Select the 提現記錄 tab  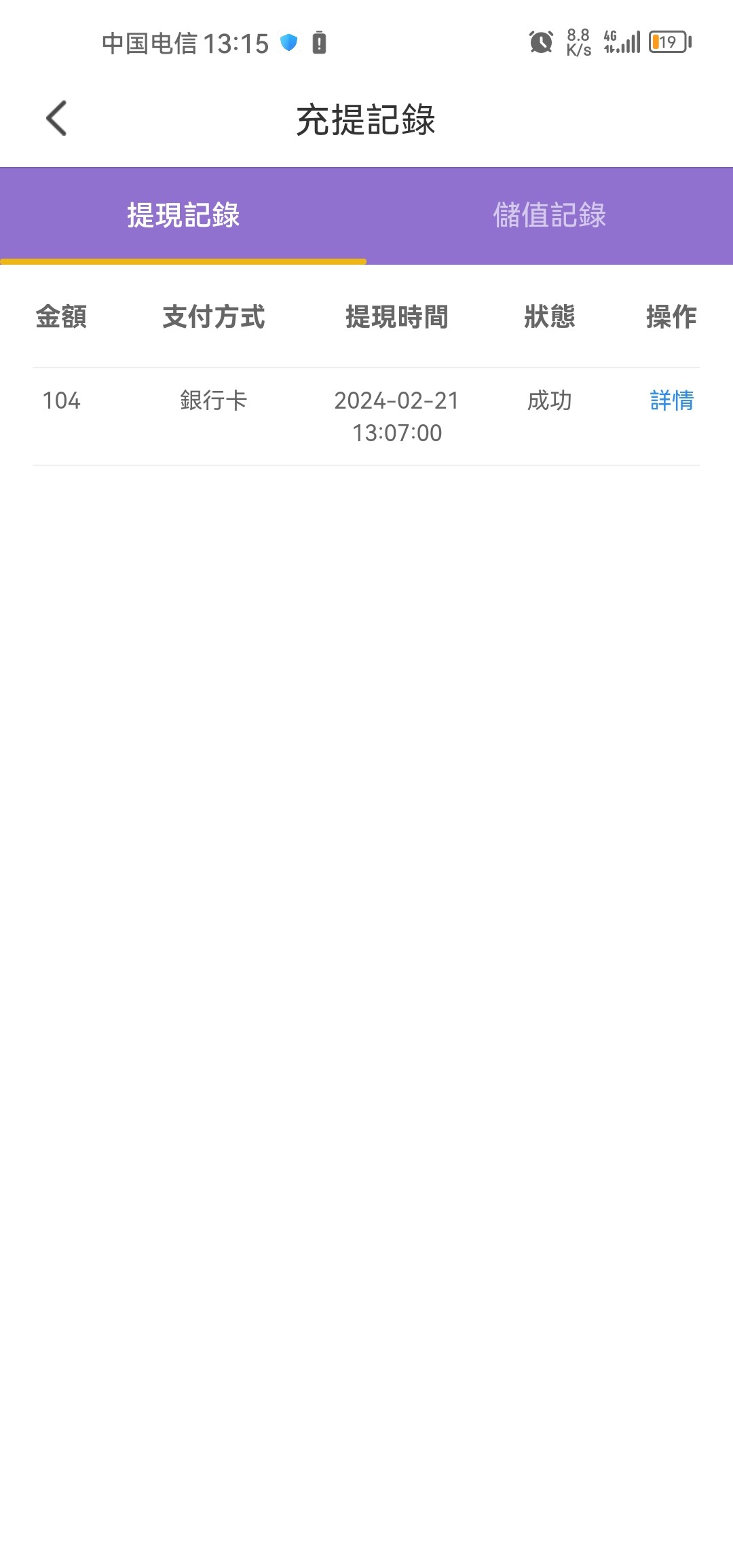point(183,215)
